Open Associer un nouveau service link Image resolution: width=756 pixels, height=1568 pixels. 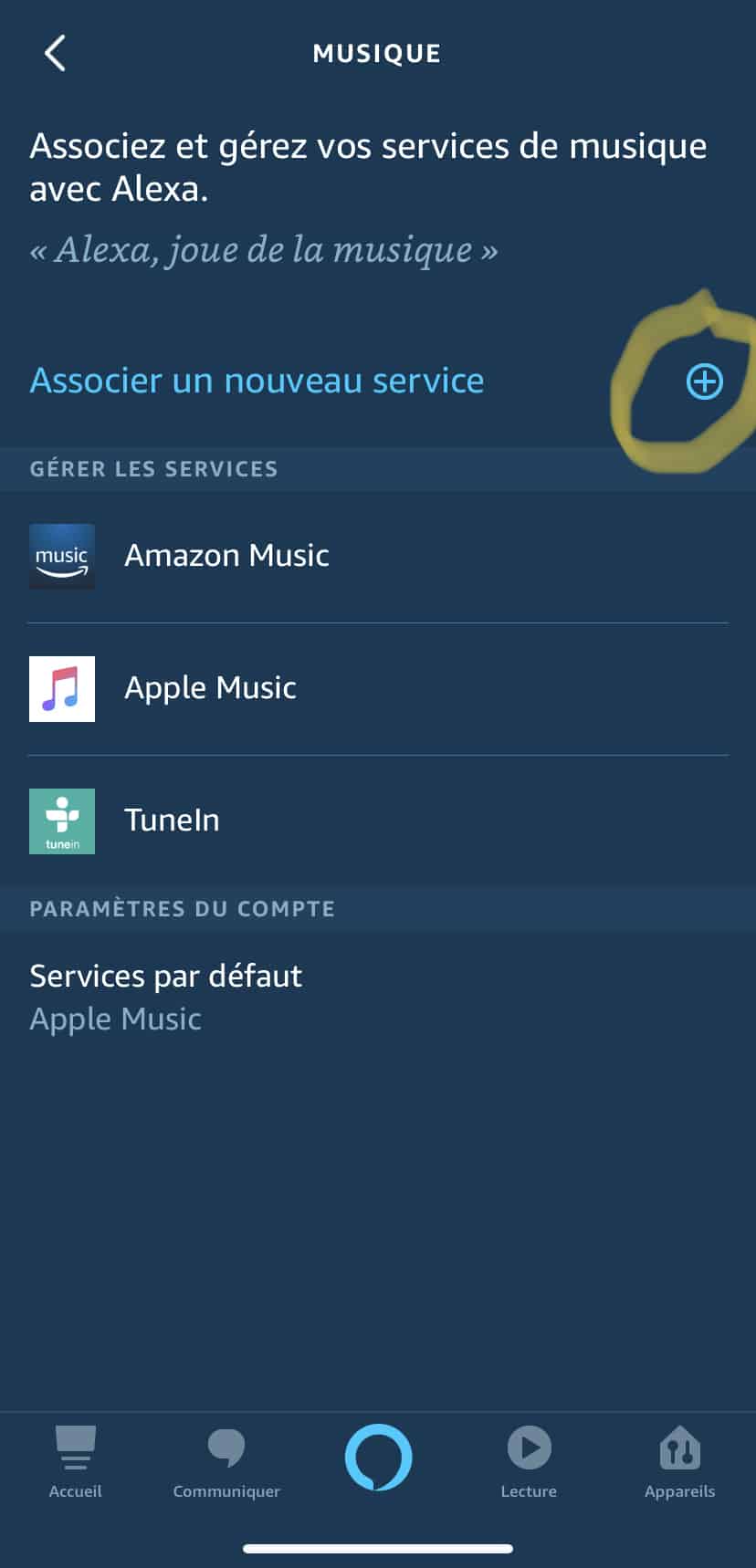tap(257, 381)
